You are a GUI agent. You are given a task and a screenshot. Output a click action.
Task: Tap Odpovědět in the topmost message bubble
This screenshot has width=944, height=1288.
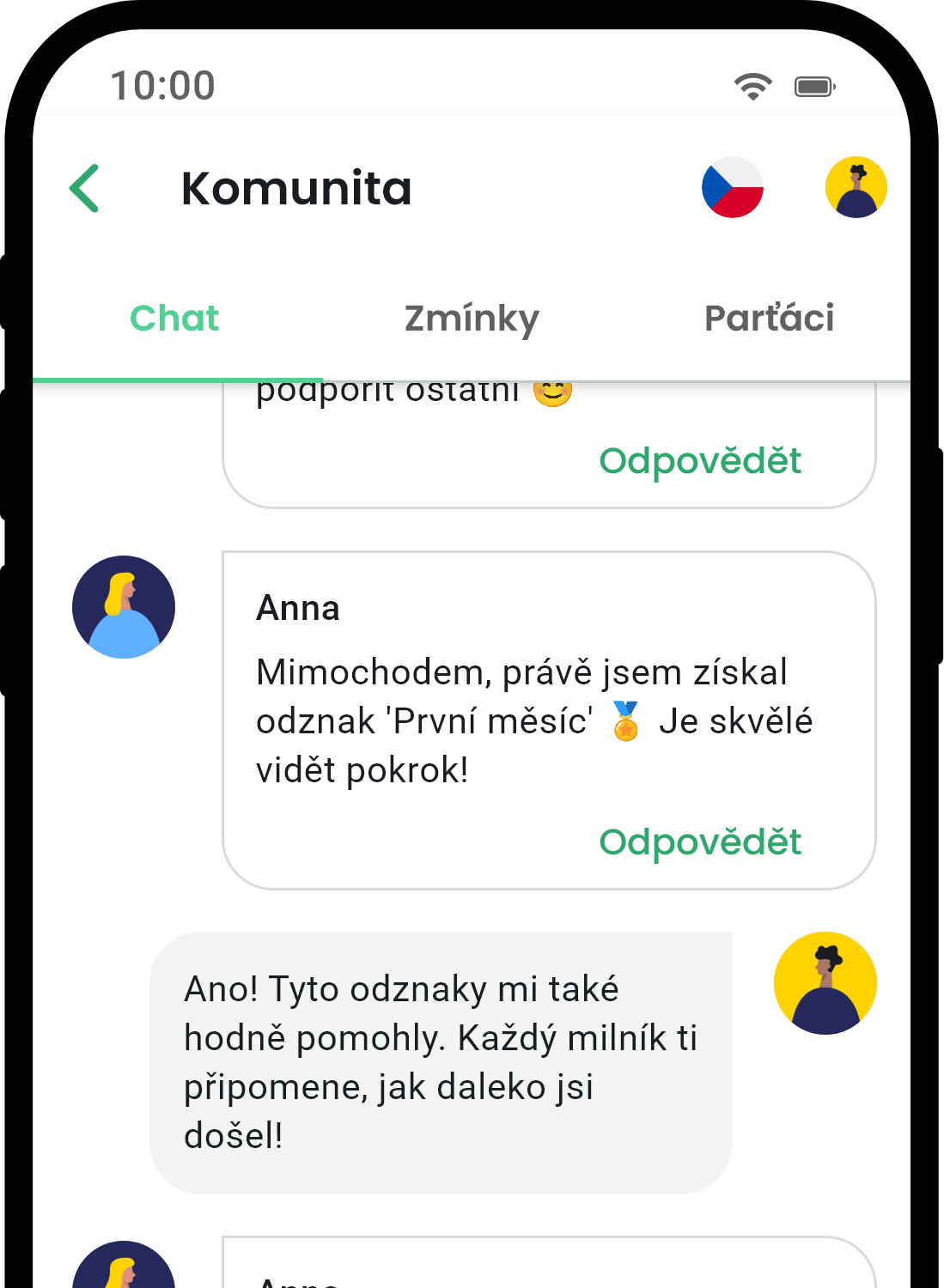701,460
